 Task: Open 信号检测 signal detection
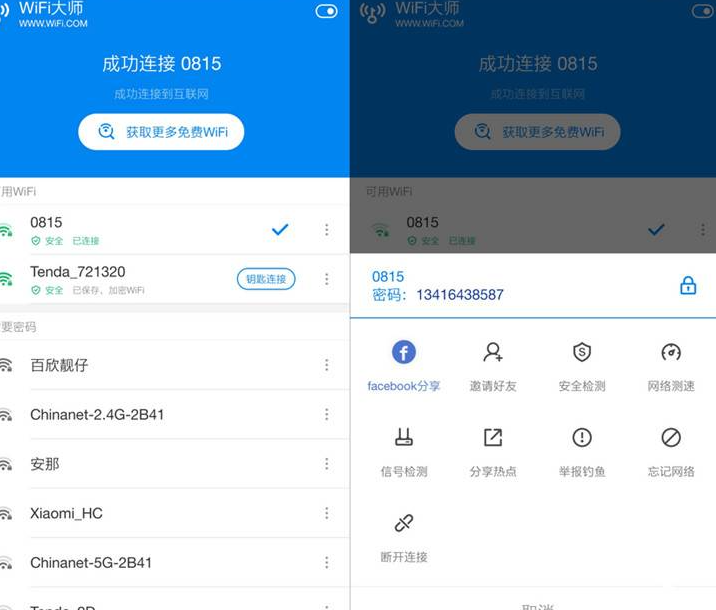(403, 451)
